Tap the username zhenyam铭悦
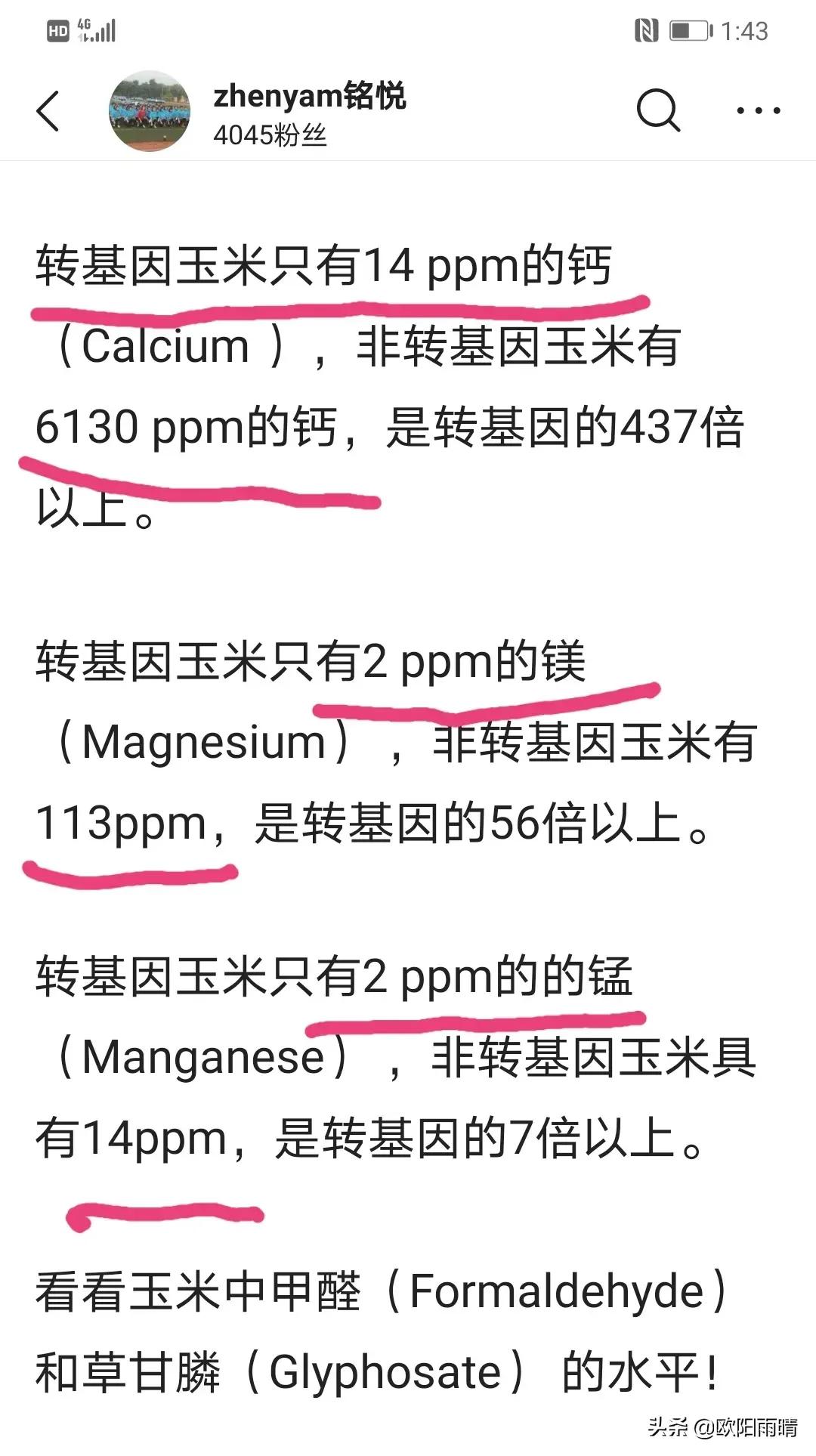 tap(311, 97)
